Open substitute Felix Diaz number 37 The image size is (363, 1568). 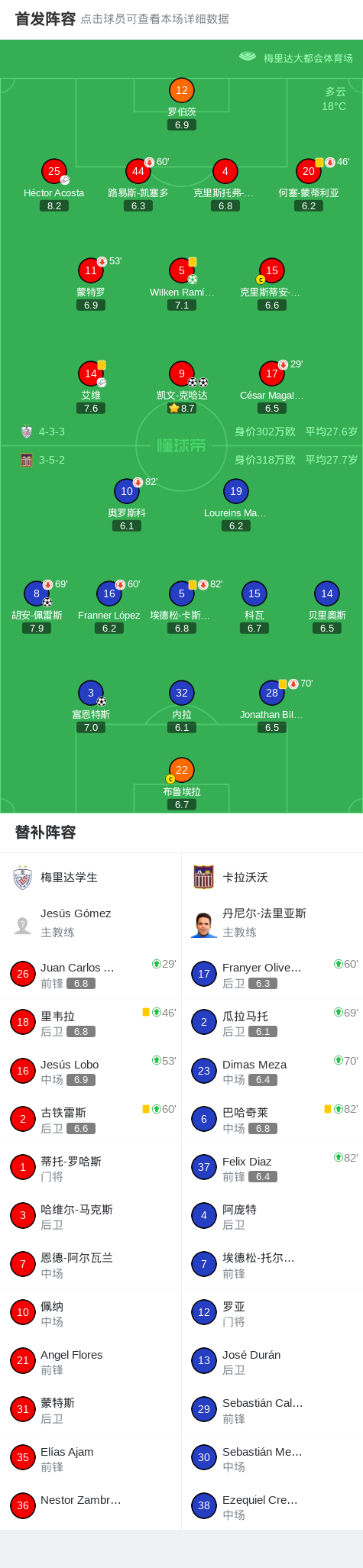(x=272, y=1167)
